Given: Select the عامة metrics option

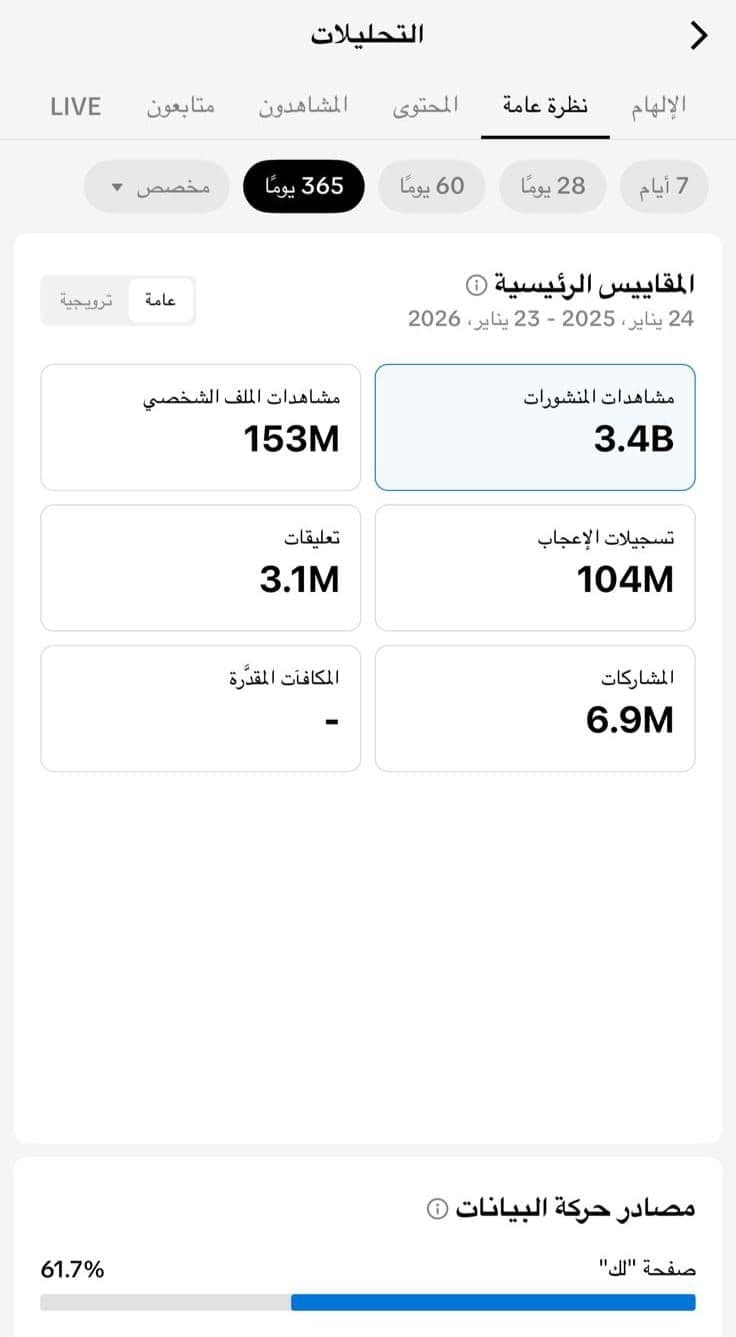Looking at the screenshot, I should pyautogui.click(x=160, y=300).
